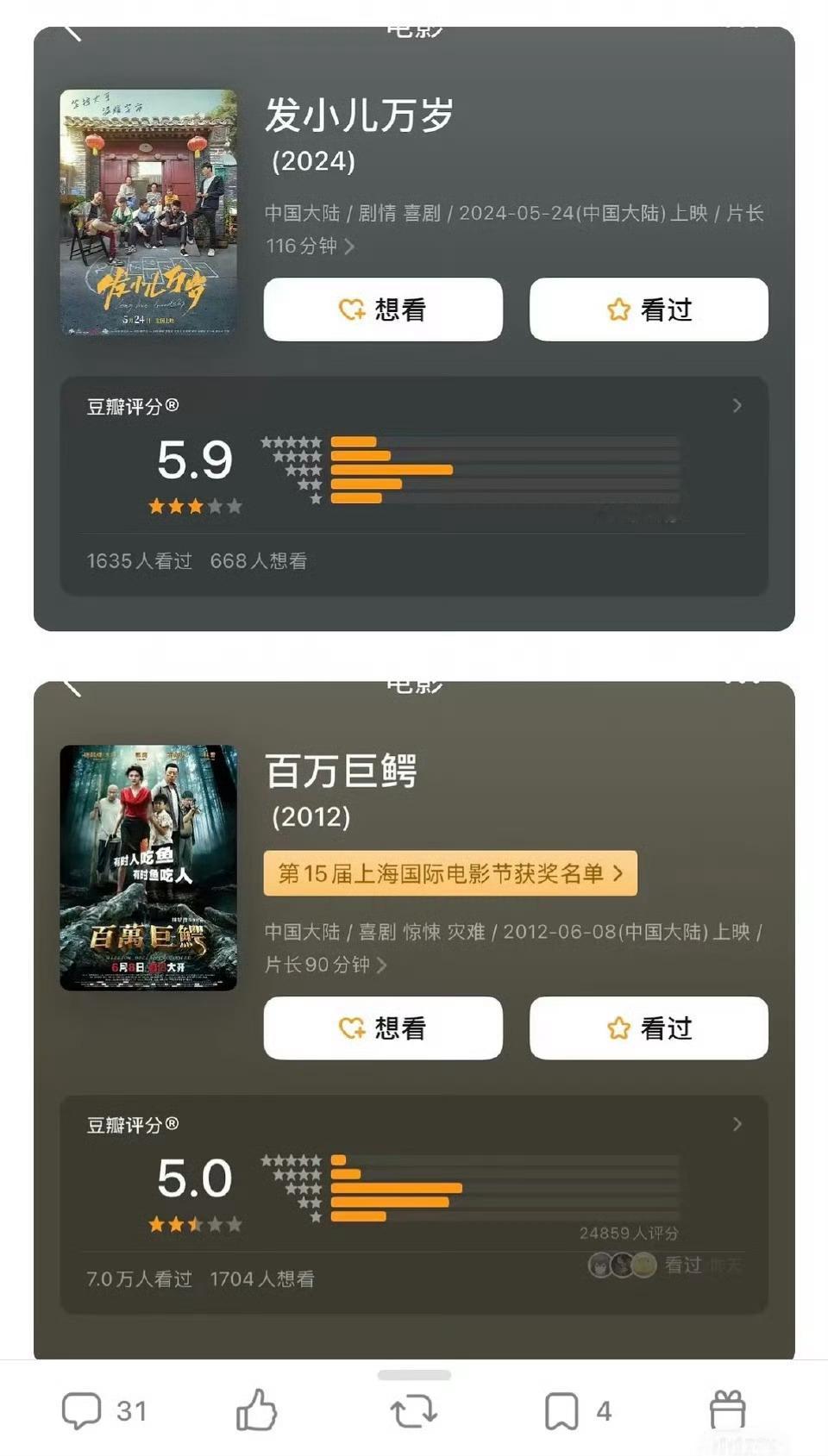Image resolution: width=828 pixels, height=1456 pixels.
Task: Click 1635人看过 under the rating
Action: (139, 560)
